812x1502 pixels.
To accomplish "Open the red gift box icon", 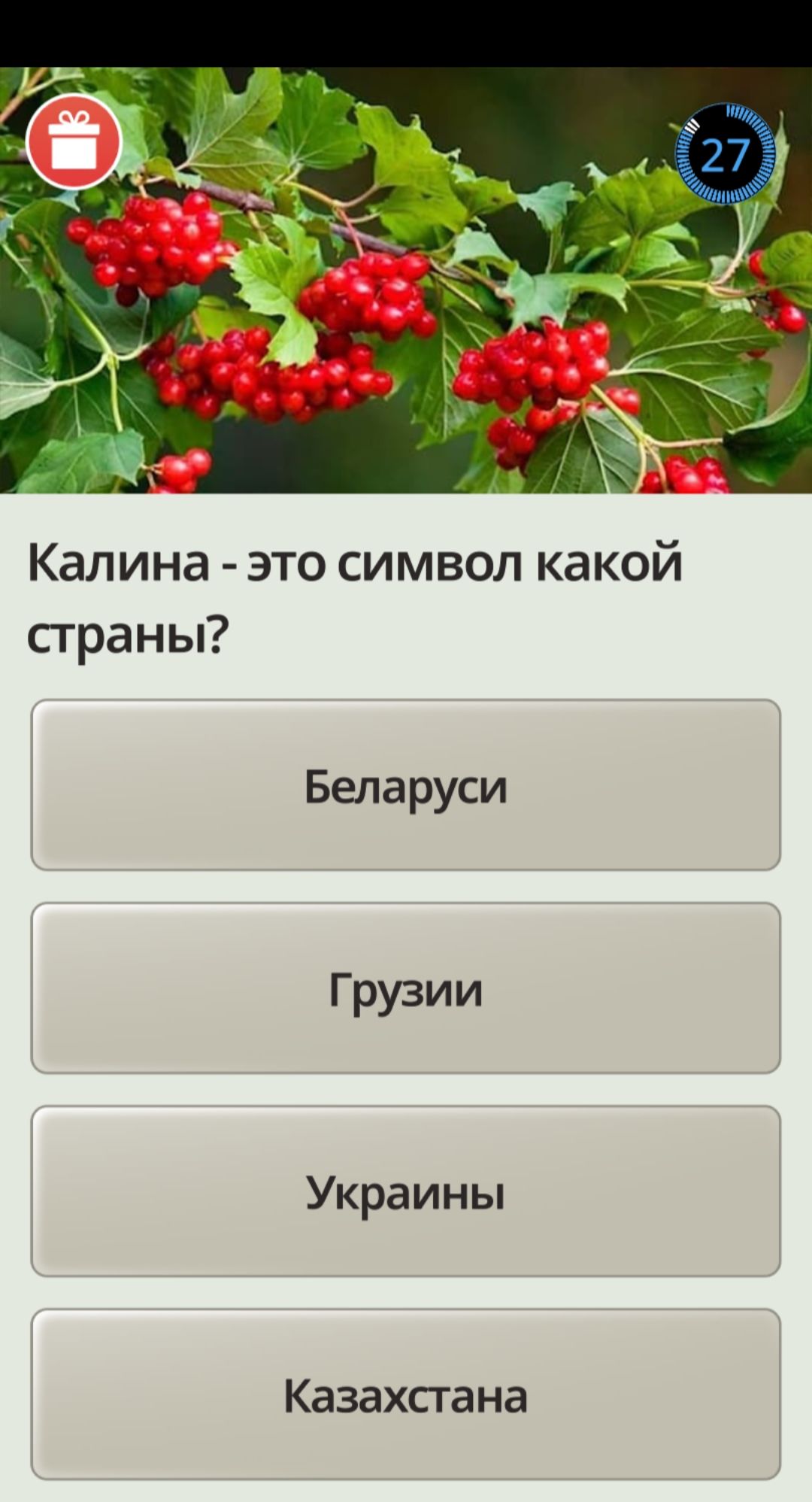I will point(74,141).
